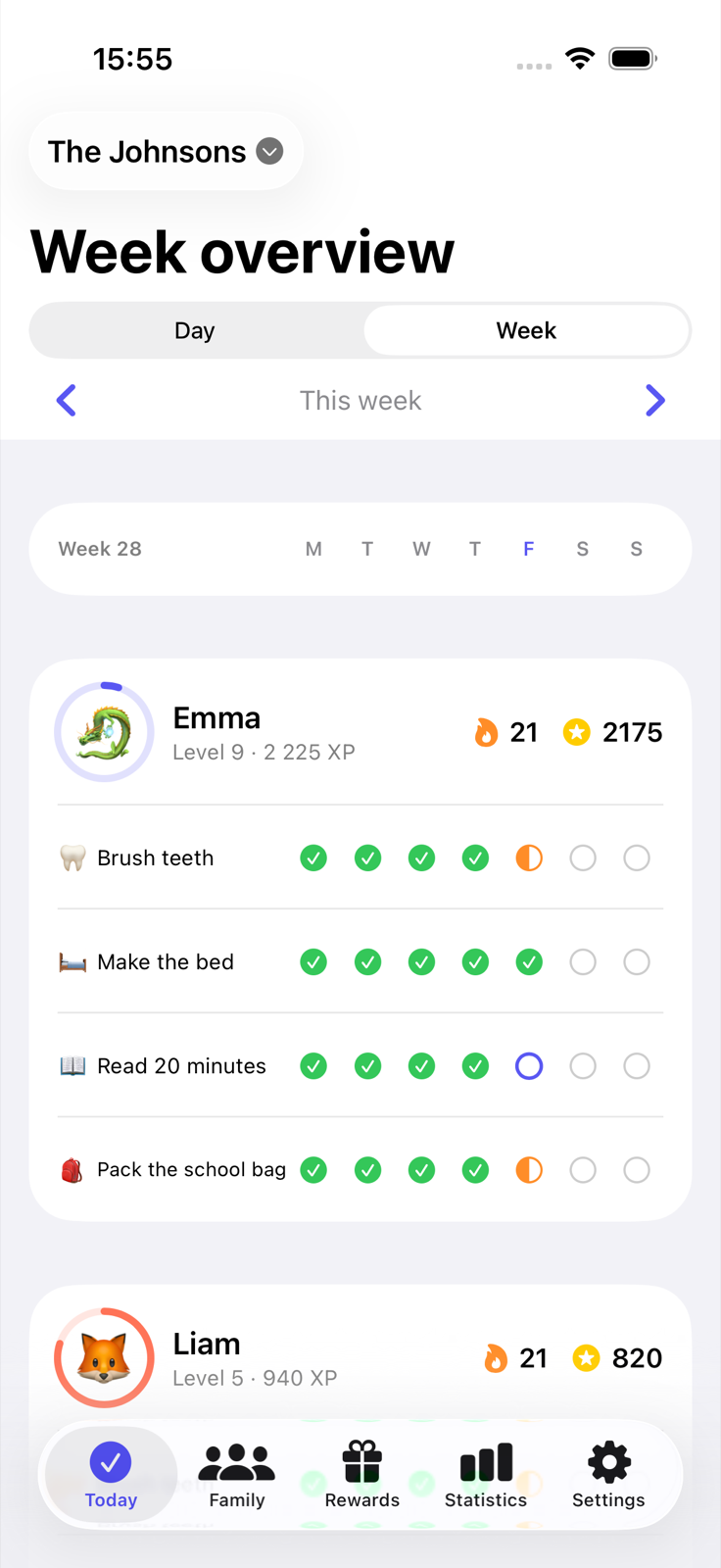Screen dimensions: 721x1568
Task: Uncheck Friday's Make the bed task
Action: click(529, 962)
